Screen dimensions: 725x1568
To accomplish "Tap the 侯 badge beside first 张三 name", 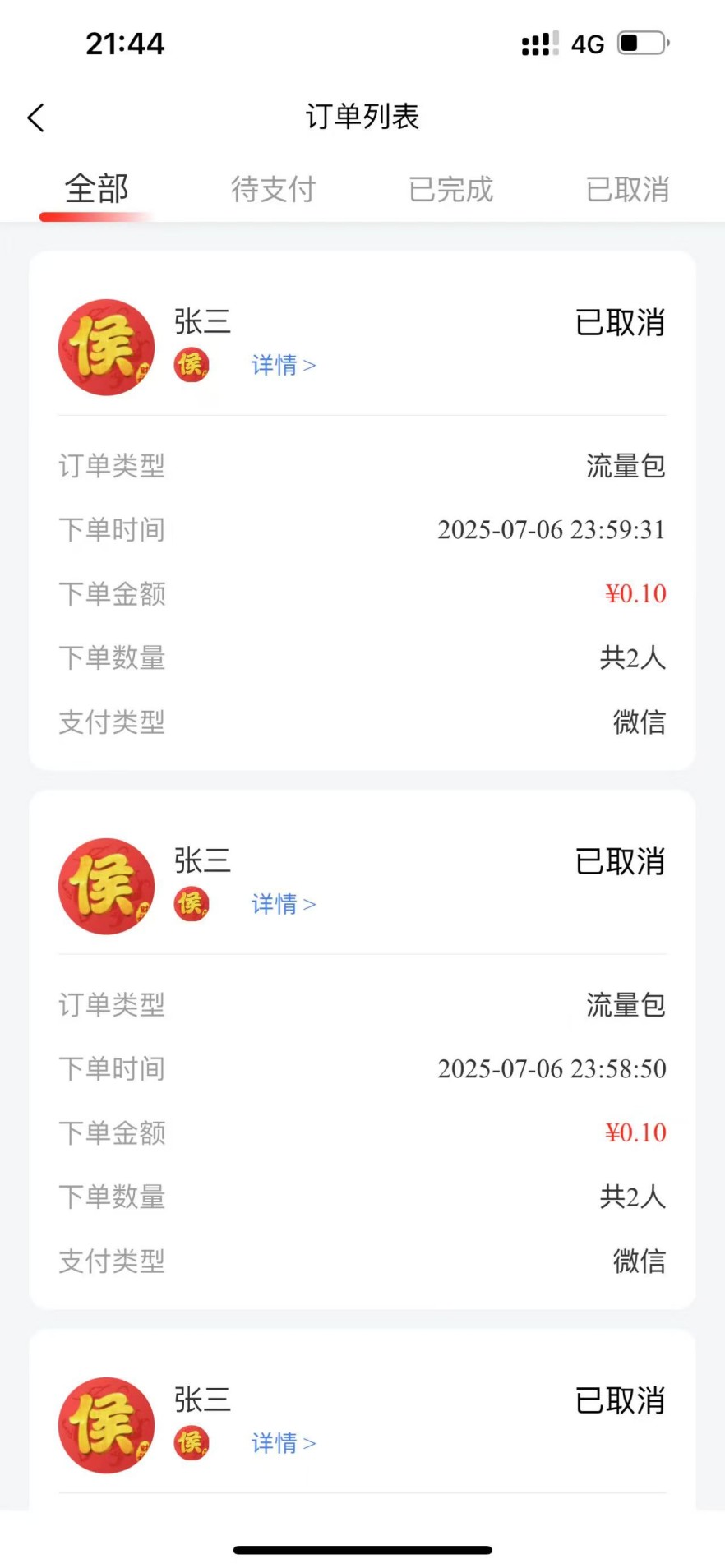I will (191, 364).
